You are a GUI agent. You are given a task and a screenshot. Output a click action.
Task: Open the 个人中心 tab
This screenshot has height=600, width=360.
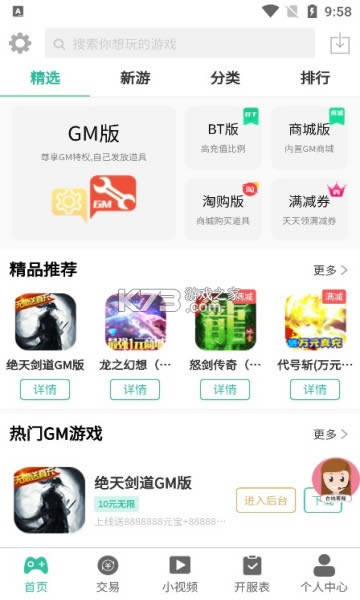324,574
